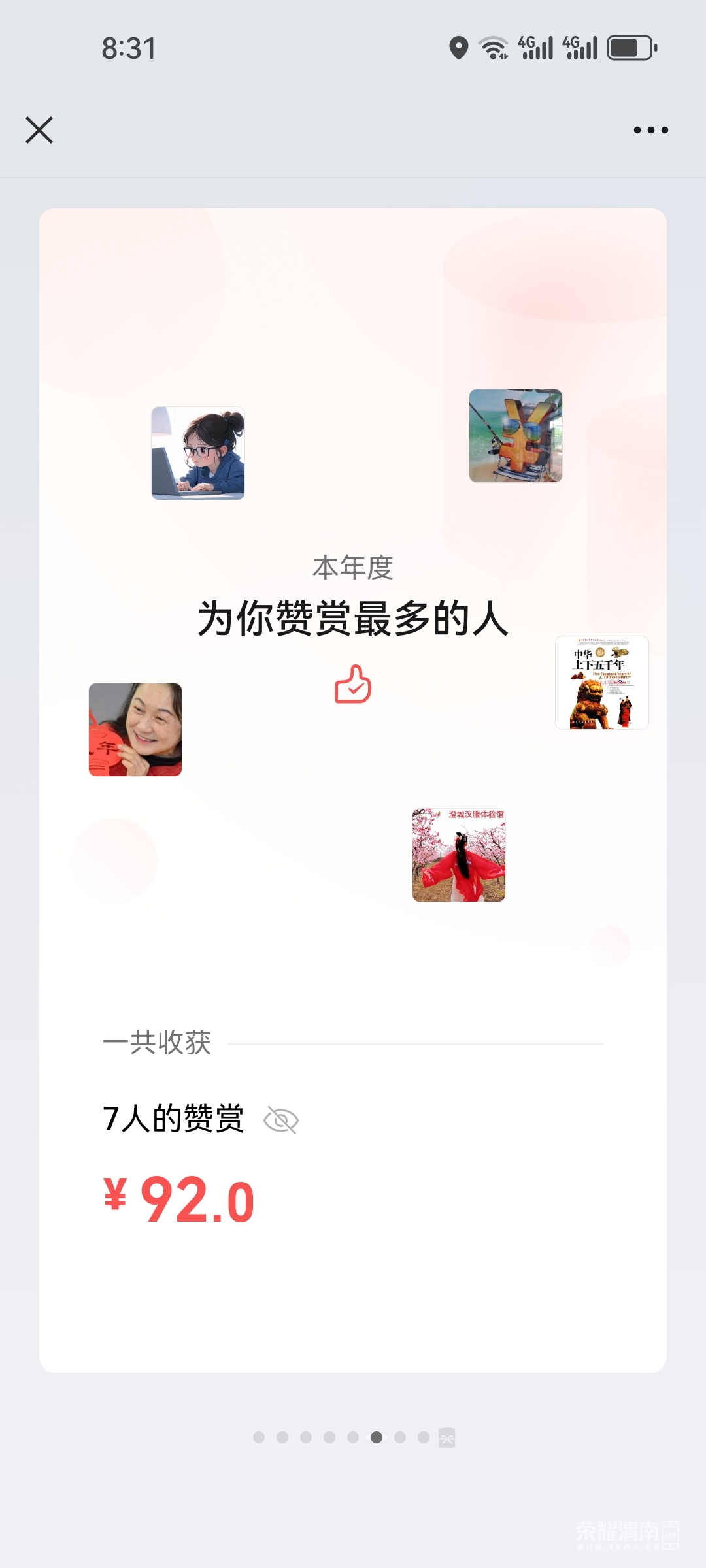Open the yuan symbol with sunglasses avatar
706x1568 pixels.
pyautogui.click(x=516, y=436)
